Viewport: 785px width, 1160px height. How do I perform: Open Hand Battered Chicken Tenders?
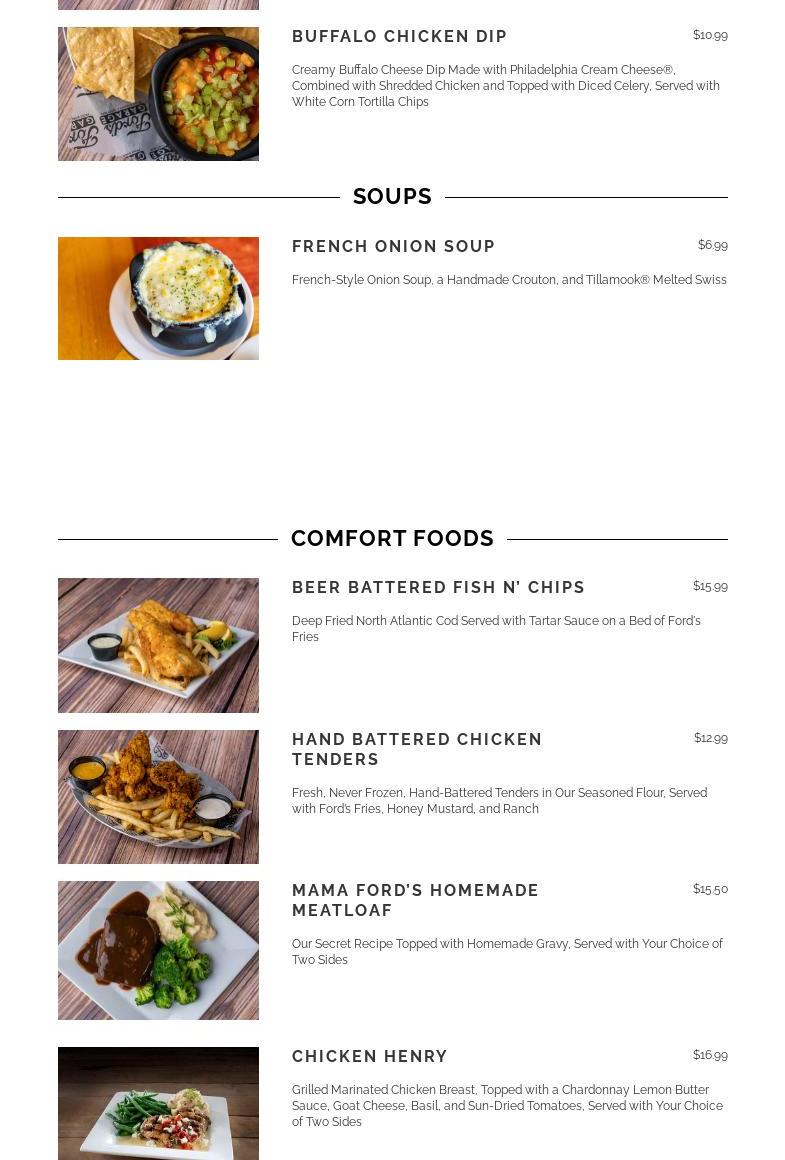coord(417,749)
